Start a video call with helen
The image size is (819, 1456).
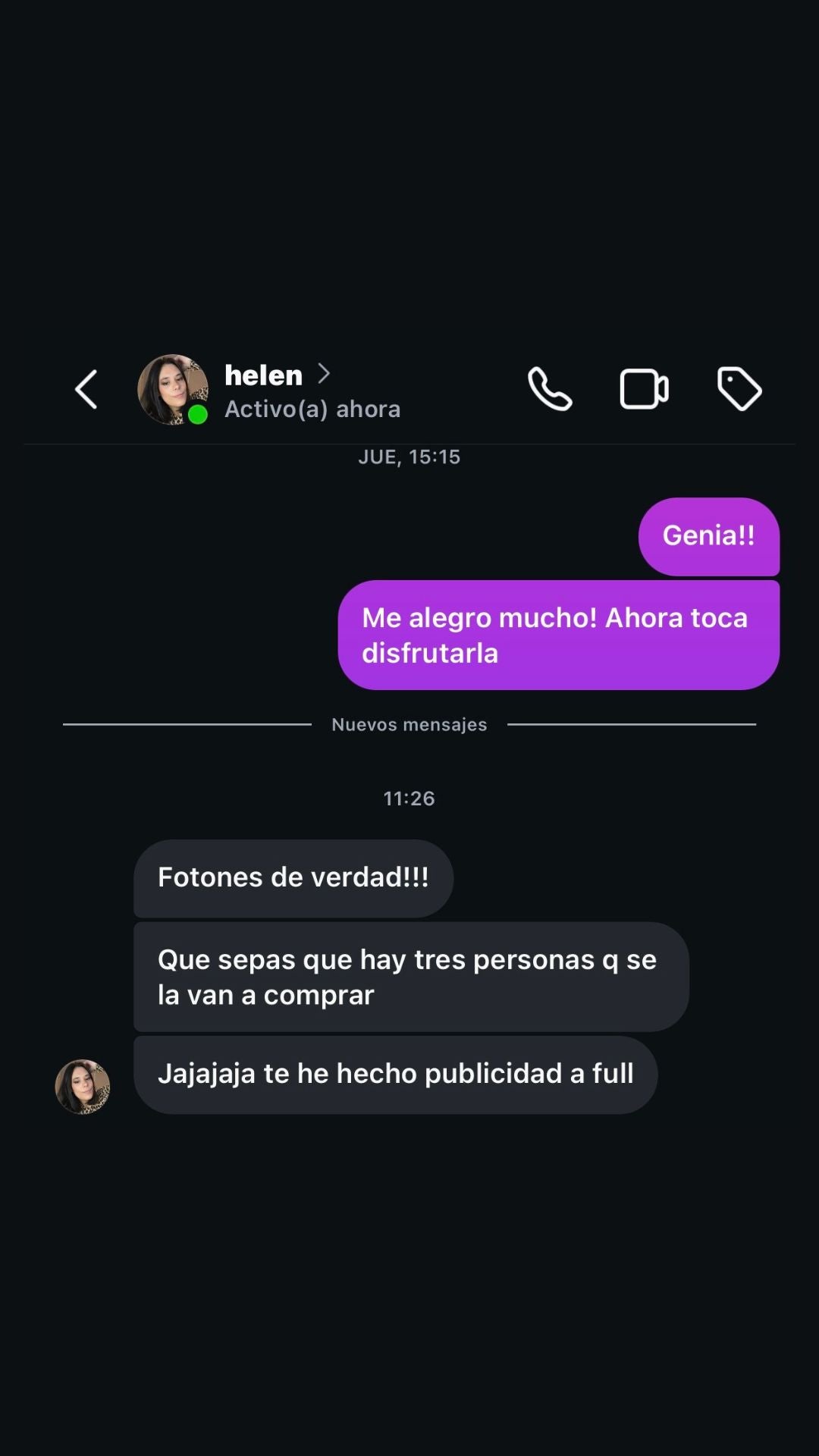click(x=644, y=390)
